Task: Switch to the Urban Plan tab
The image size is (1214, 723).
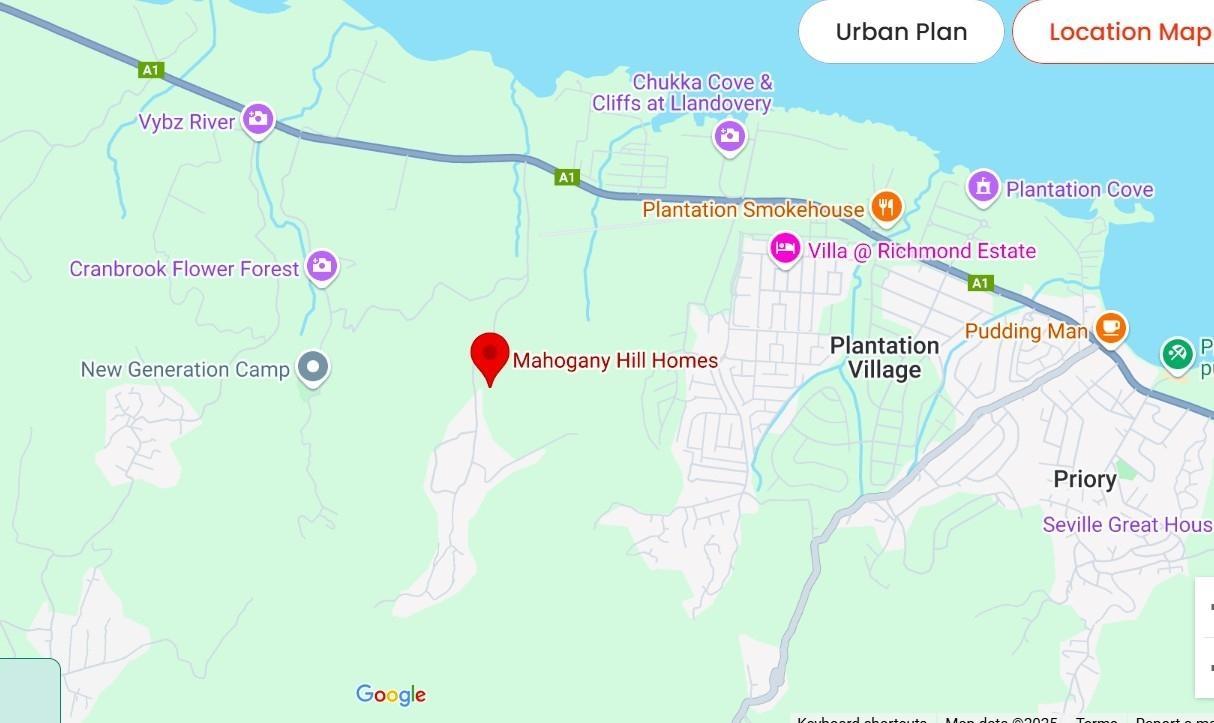Action: tap(901, 32)
